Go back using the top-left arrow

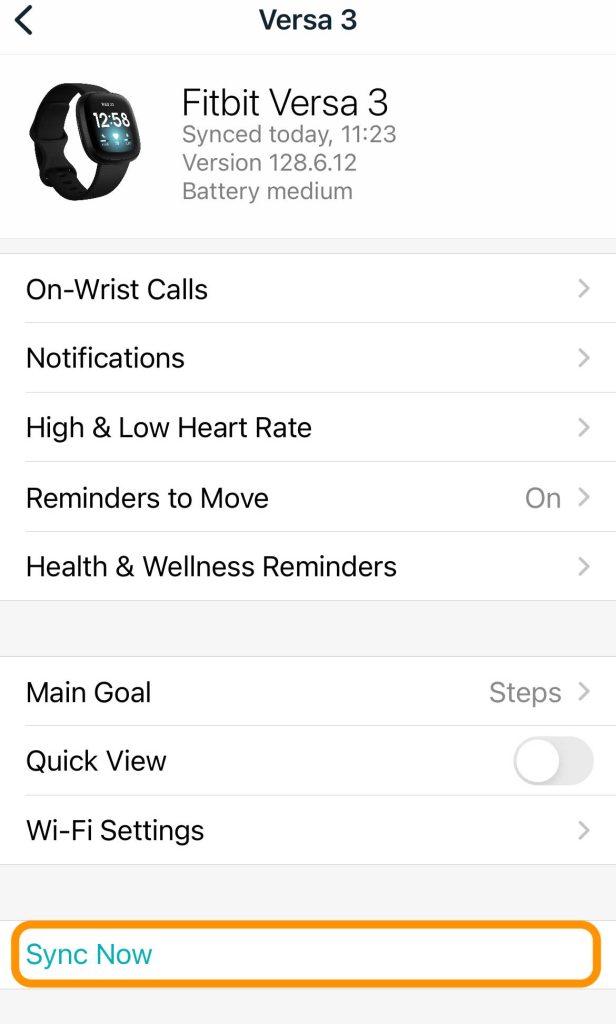pyautogui.click(x=25, y=20)
